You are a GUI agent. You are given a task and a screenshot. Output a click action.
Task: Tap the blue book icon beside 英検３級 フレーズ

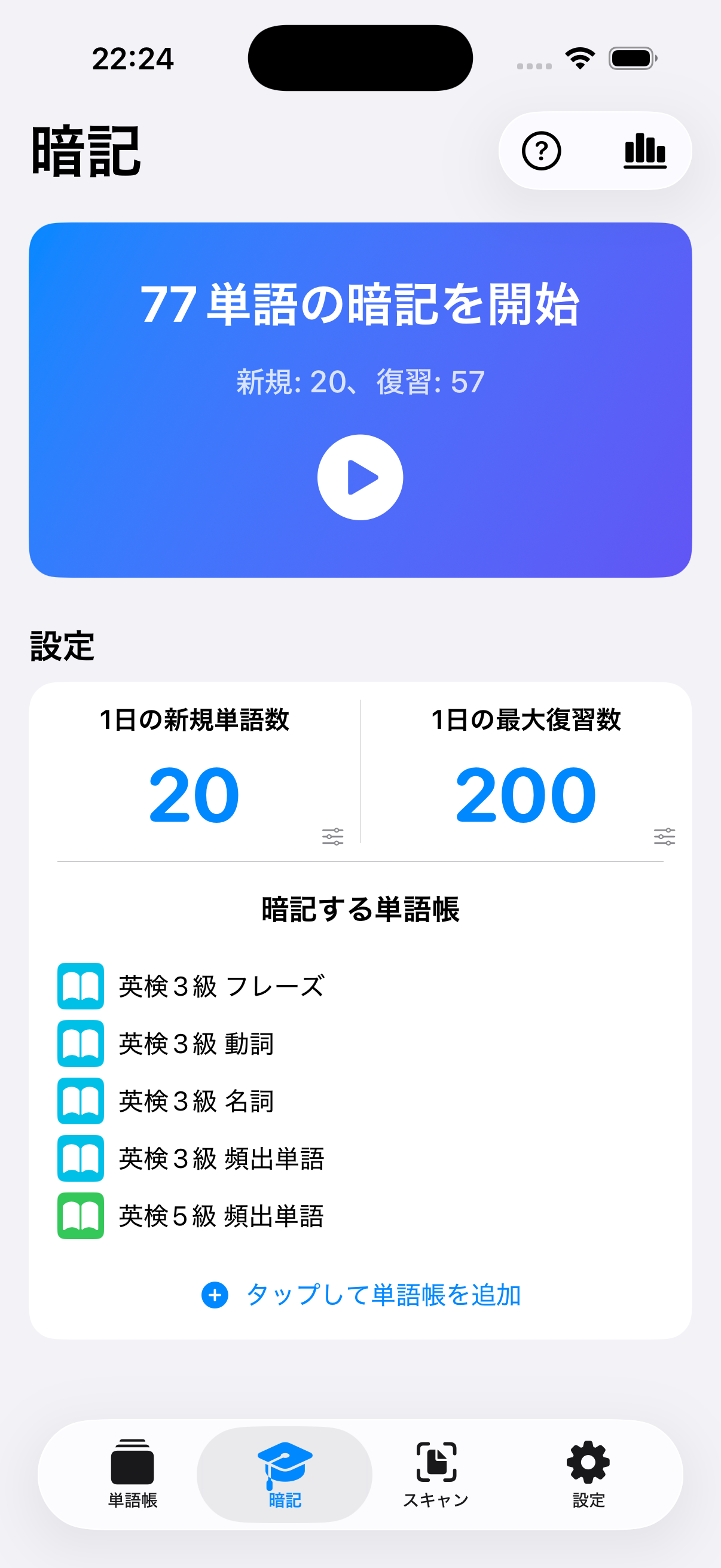(80, 986)
